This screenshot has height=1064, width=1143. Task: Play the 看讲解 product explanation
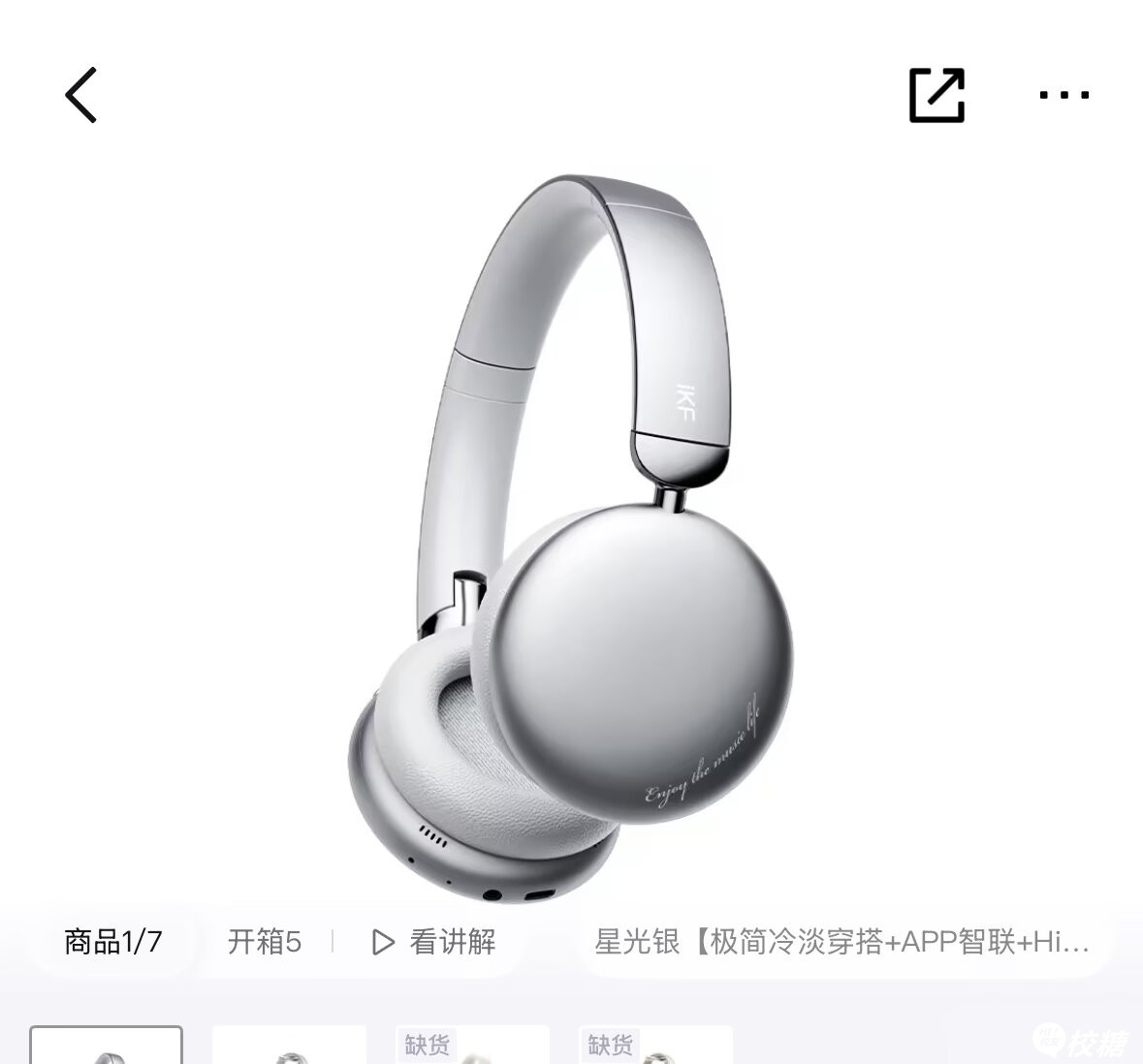click(x=433, y=941)
